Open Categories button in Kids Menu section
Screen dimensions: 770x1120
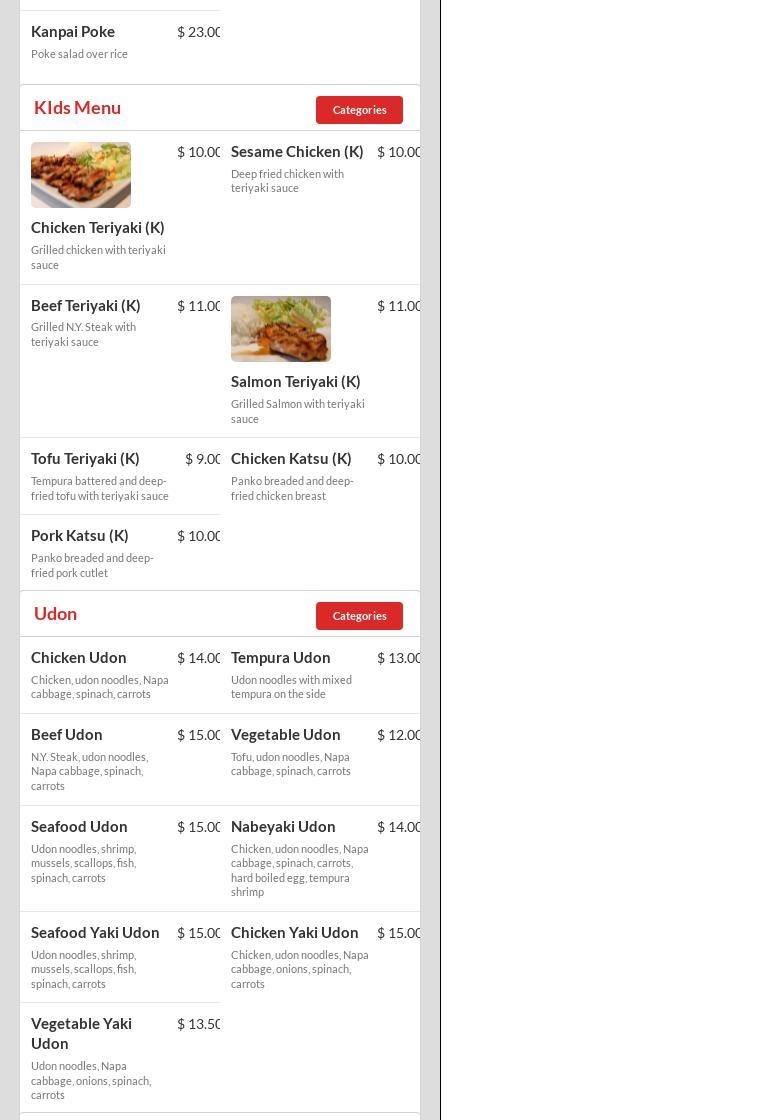click(359, 110)
